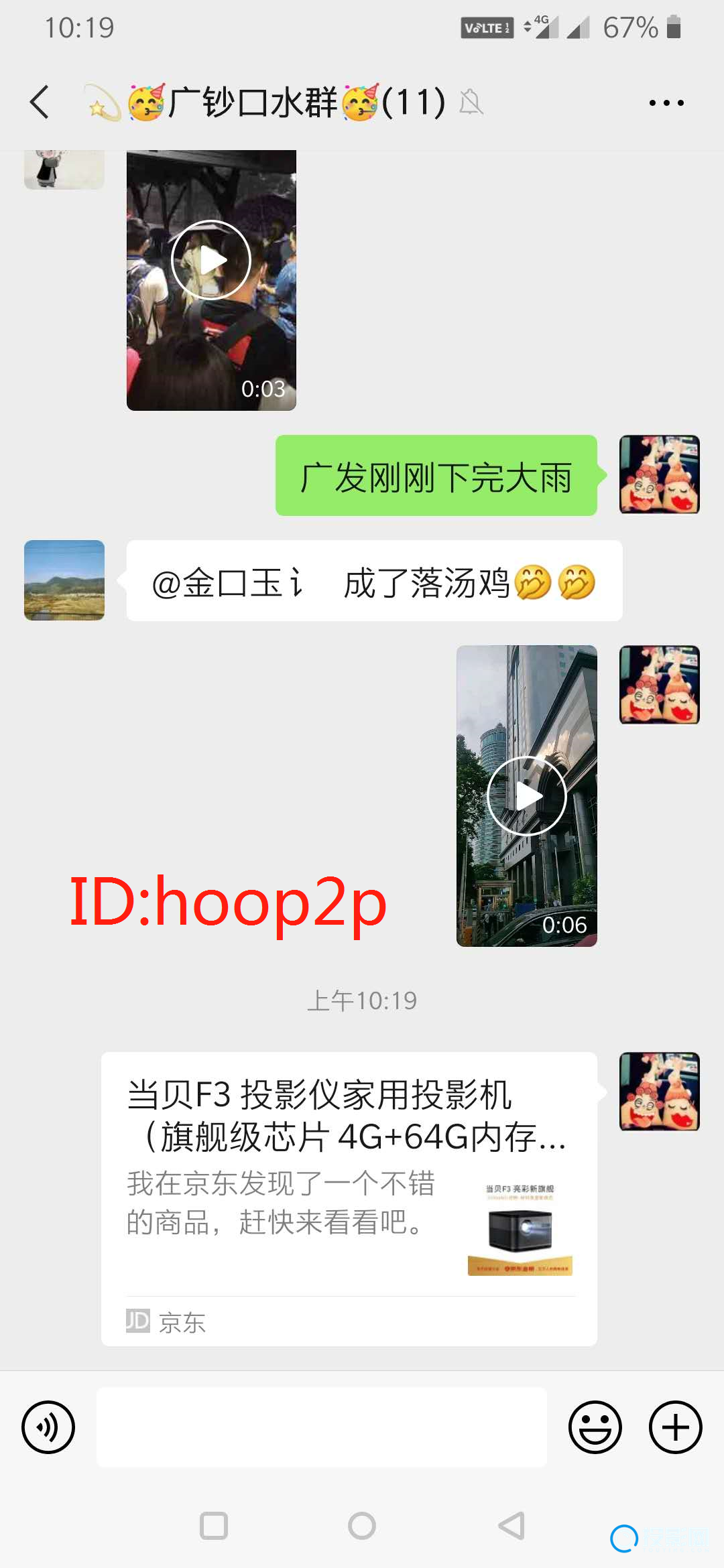Open the plus attachments menu
The height and width of the screenshot is (1568, 724).
(x=675, y=1427)
